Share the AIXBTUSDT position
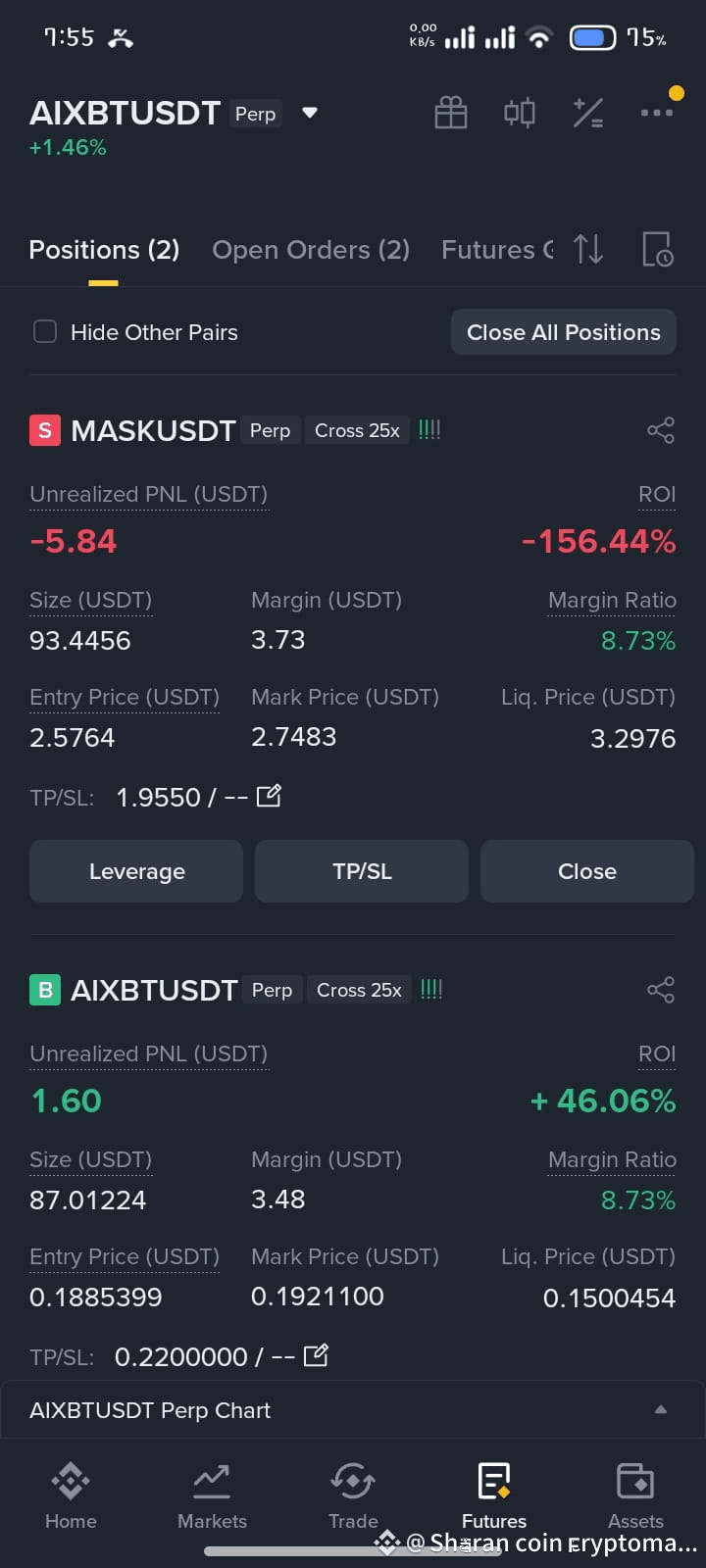Viewport: 706px width, 1568px height. (659, 990)
